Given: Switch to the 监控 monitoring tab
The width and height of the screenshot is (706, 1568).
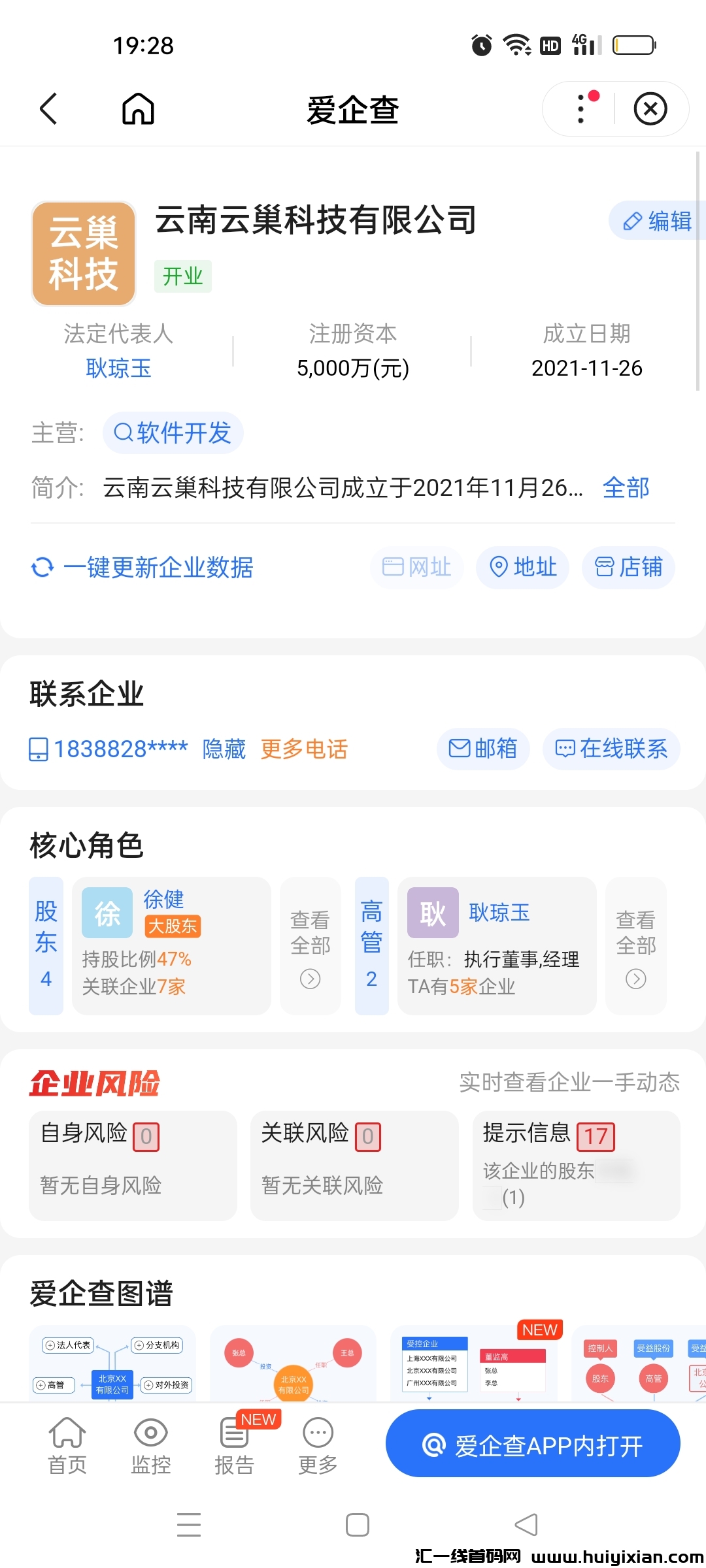Looking at the screenshot, I should point(151,1446).
